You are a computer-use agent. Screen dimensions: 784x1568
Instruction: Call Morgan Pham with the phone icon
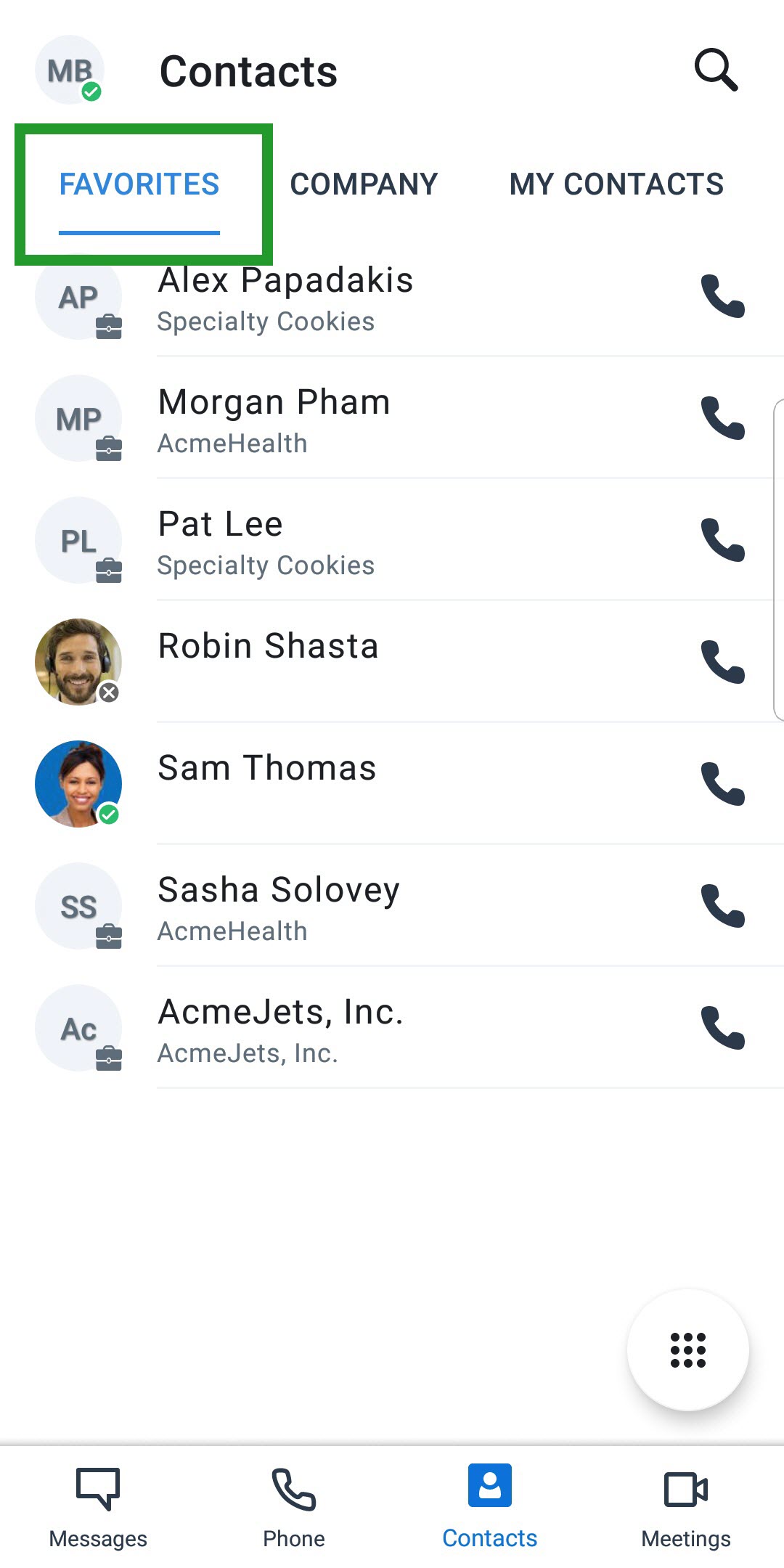[723, 418]
